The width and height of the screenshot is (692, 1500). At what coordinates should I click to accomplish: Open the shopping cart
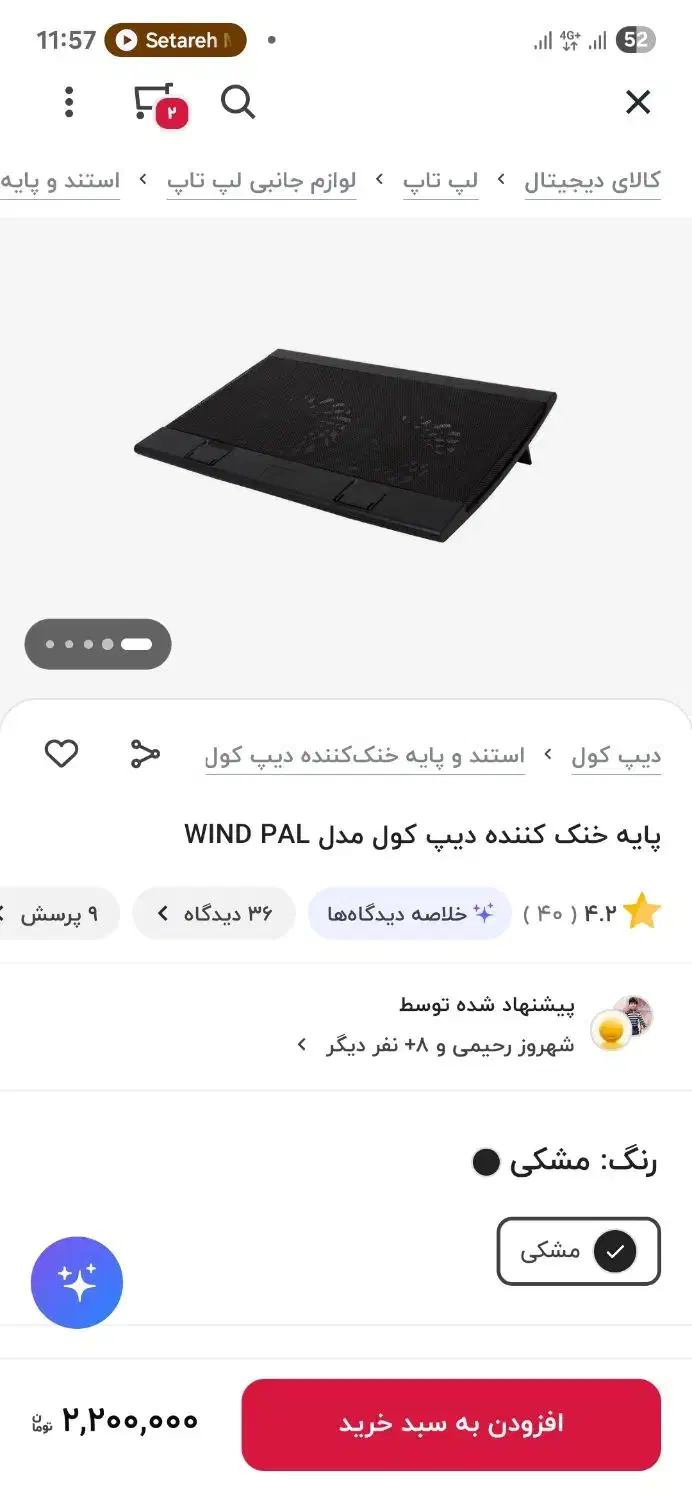155,103
